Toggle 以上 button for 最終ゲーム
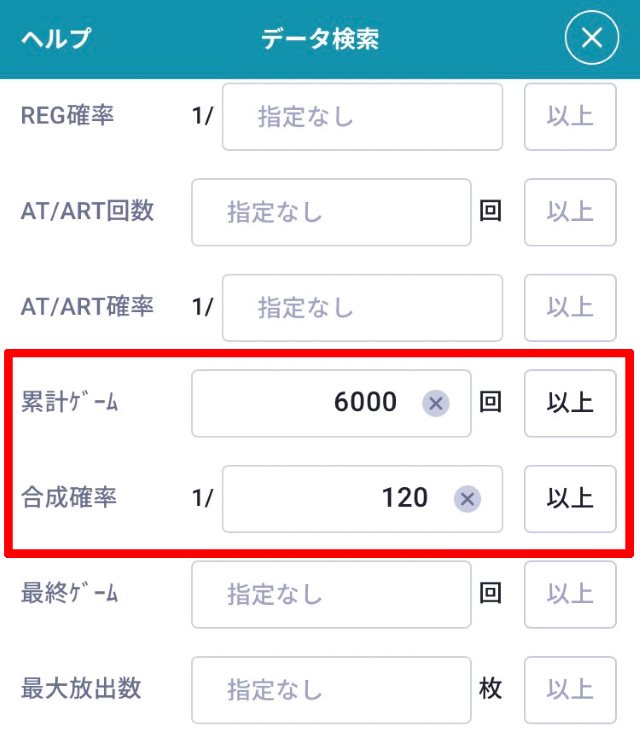 click(570, 594)
